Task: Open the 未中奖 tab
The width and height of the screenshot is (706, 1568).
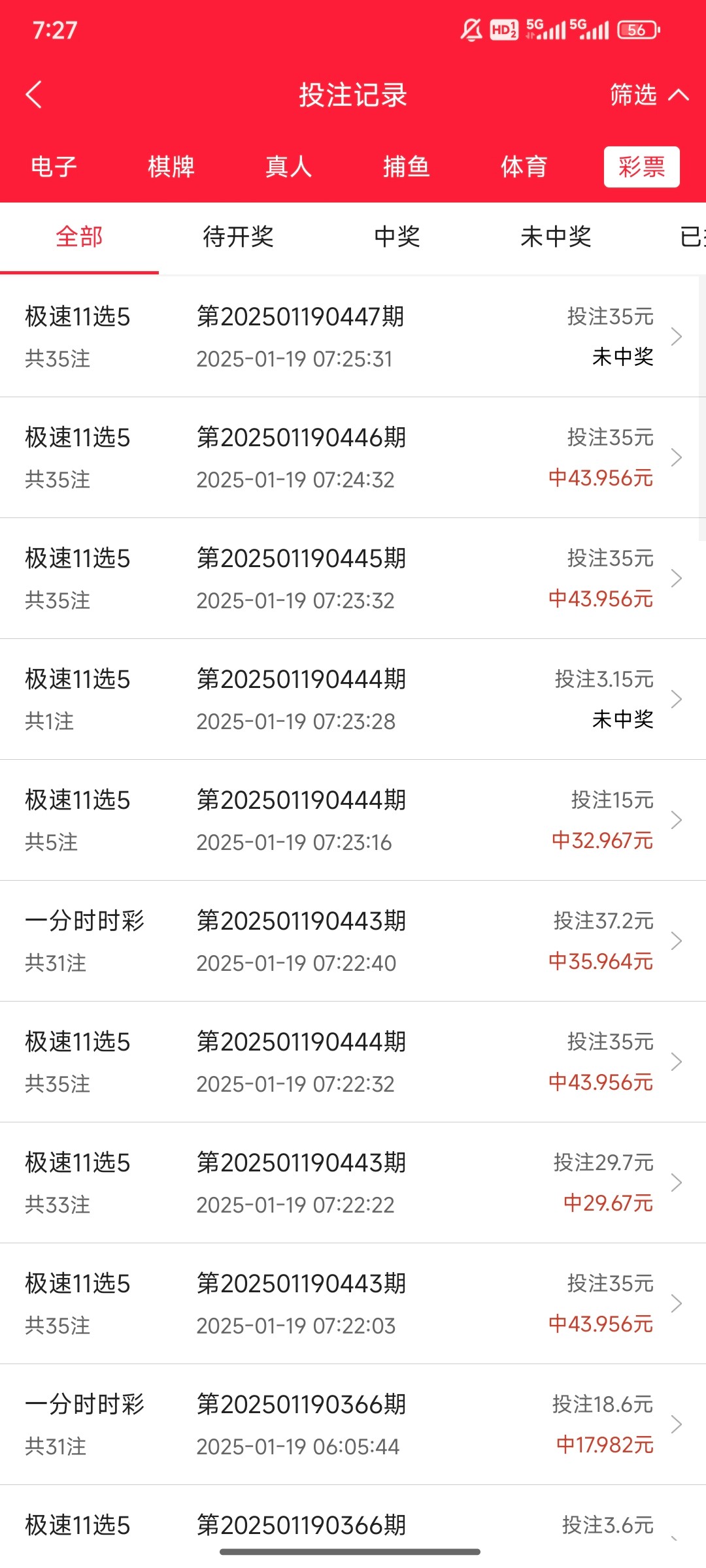Action: point(556,237)
